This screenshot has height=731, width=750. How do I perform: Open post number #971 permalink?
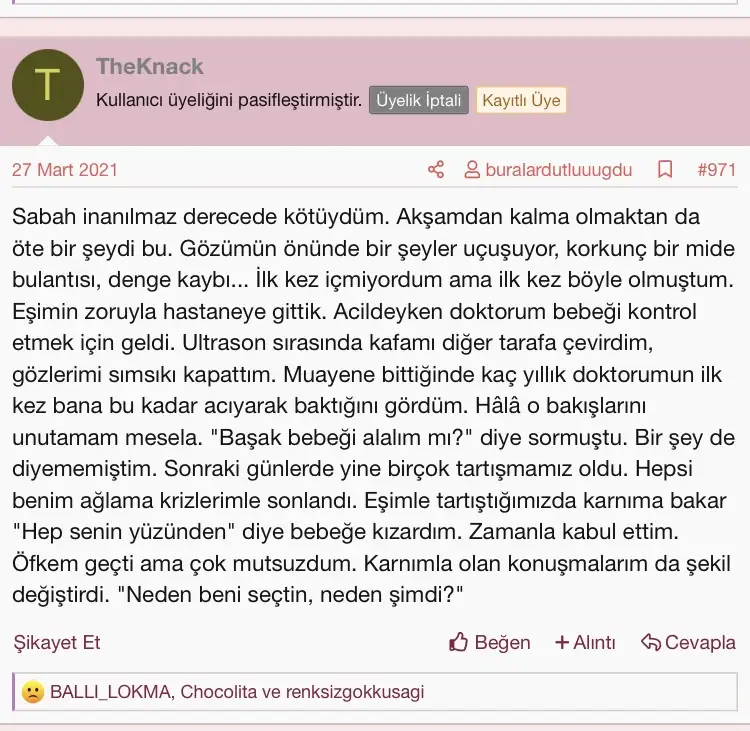pos(716,170)
